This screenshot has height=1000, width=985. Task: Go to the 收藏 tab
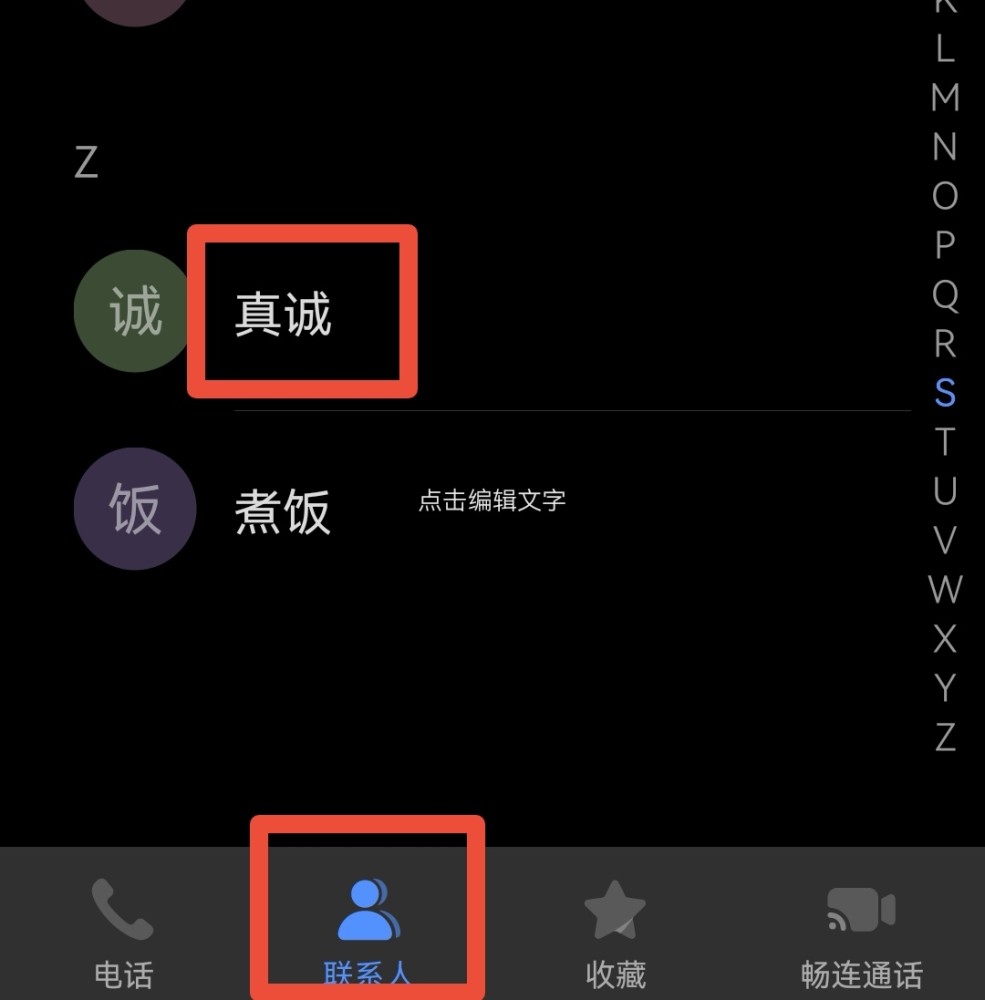(614, 930)
